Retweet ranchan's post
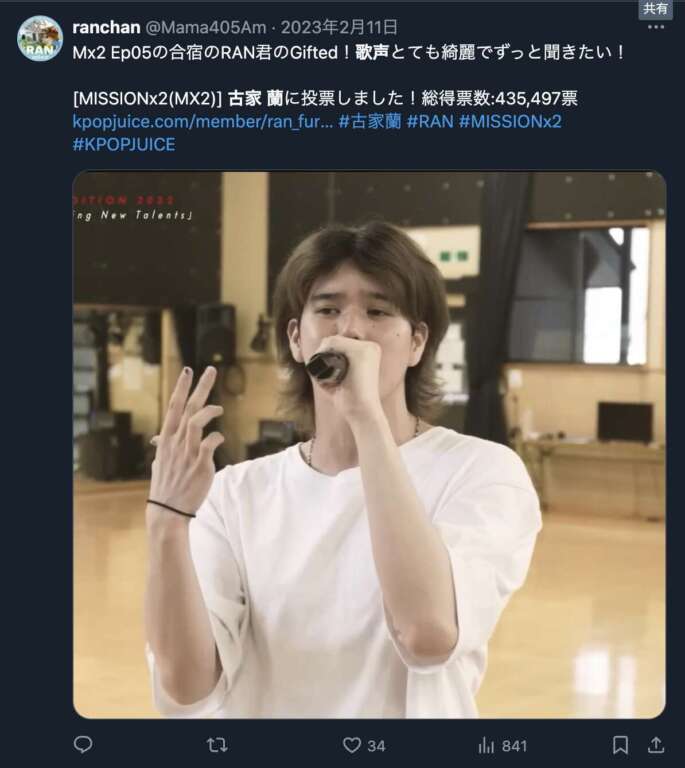The image size is (685, 768). point(217,744)
